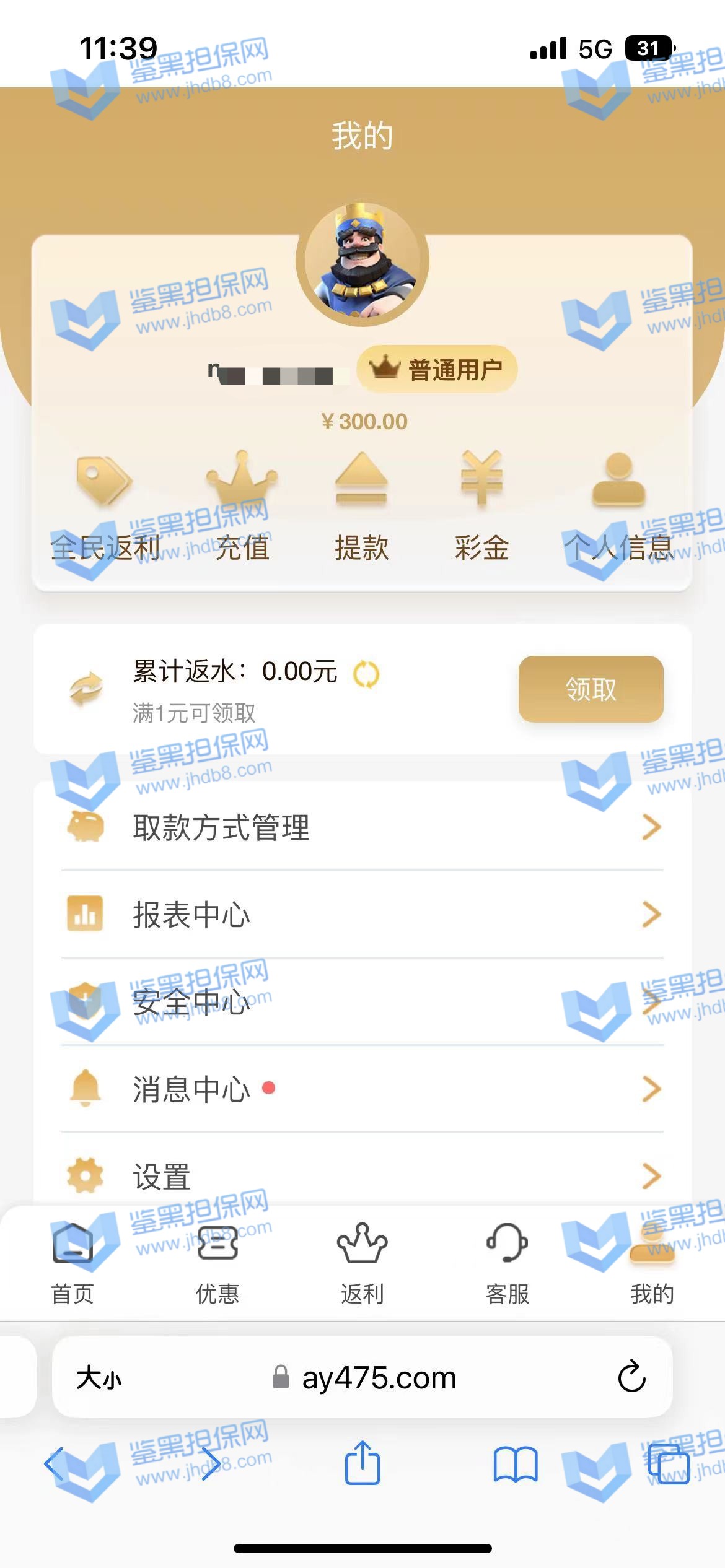Image resolution: width=725 pixels, height=1568 pixels.
Task: Refresh the 累计返水 rebate amount
Action: [366, 674]
